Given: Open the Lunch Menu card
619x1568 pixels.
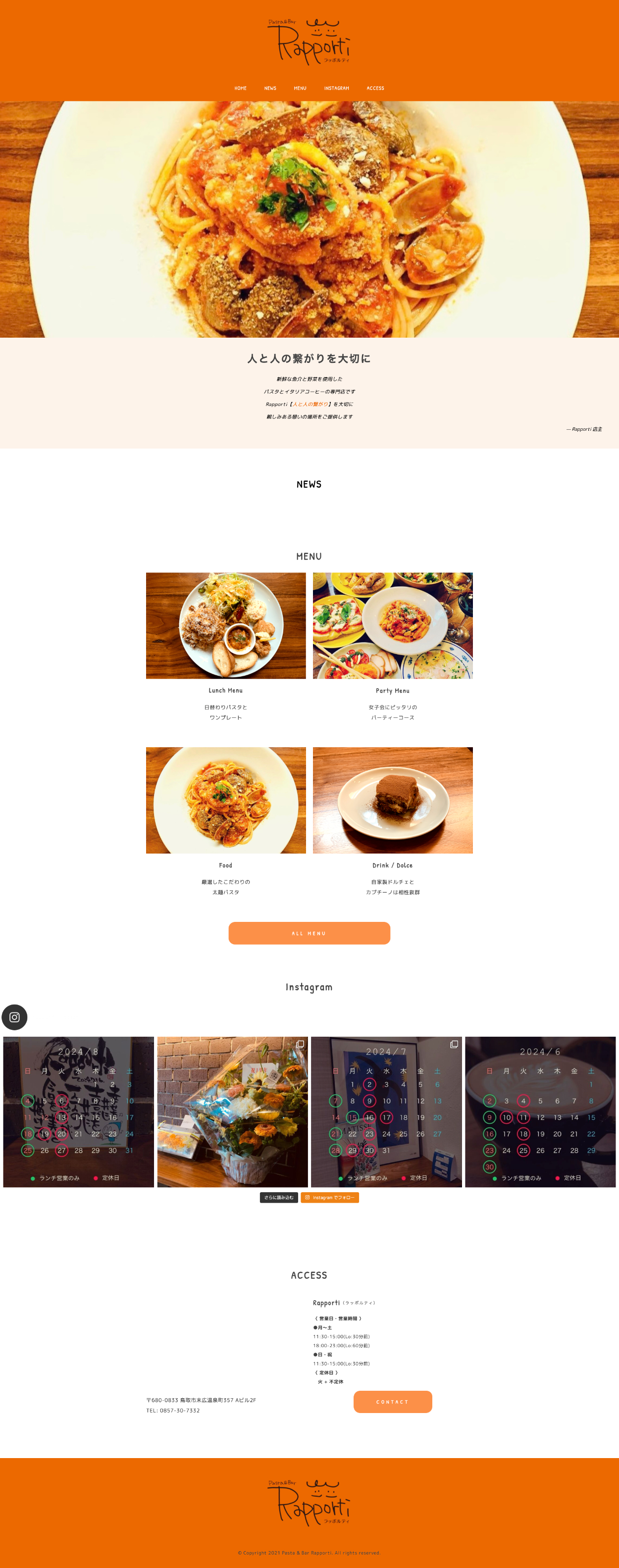Looking at the screenshot, I should (226, 626).
